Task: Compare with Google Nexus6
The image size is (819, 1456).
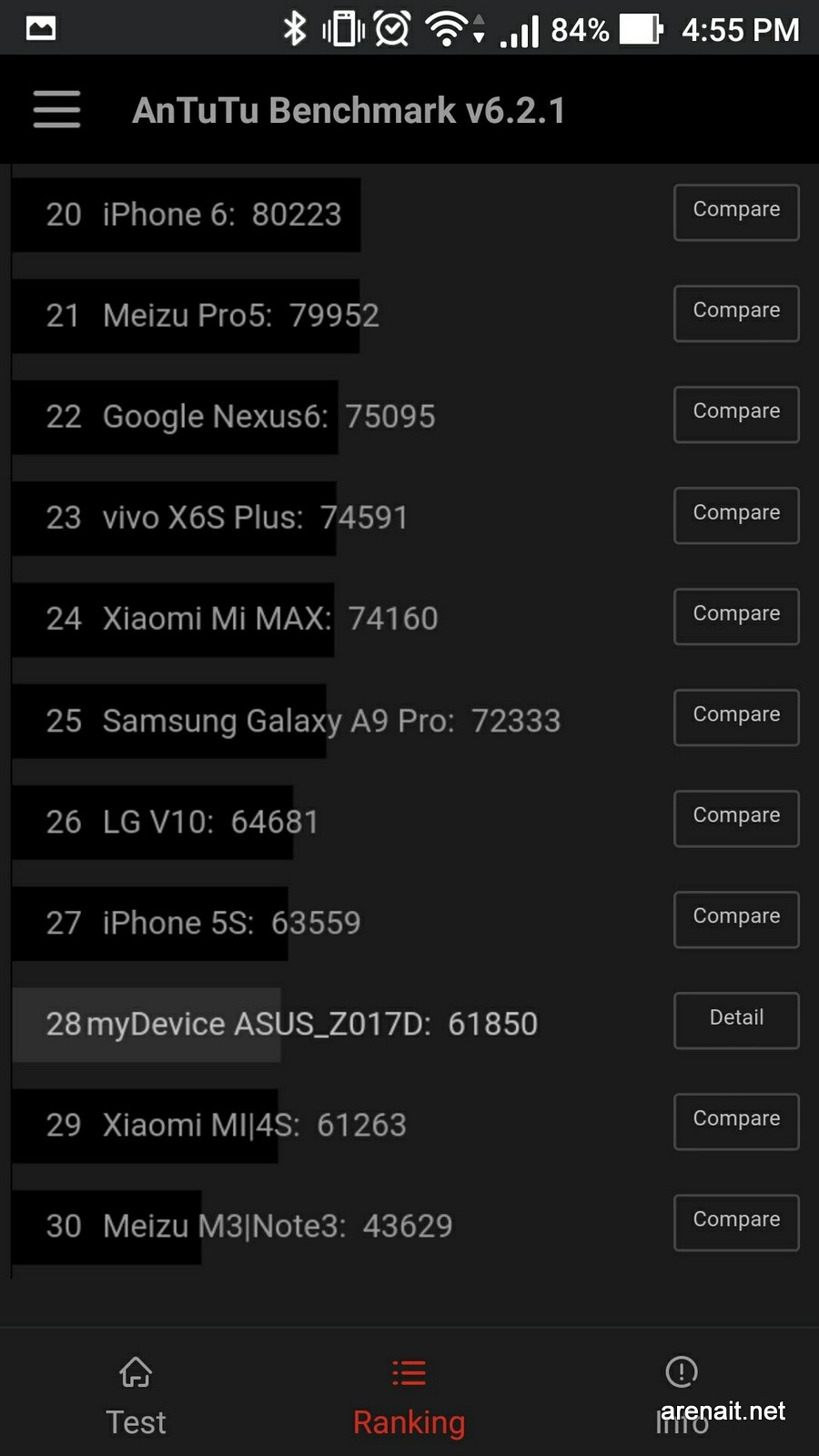Action: (x=736, y=414)
